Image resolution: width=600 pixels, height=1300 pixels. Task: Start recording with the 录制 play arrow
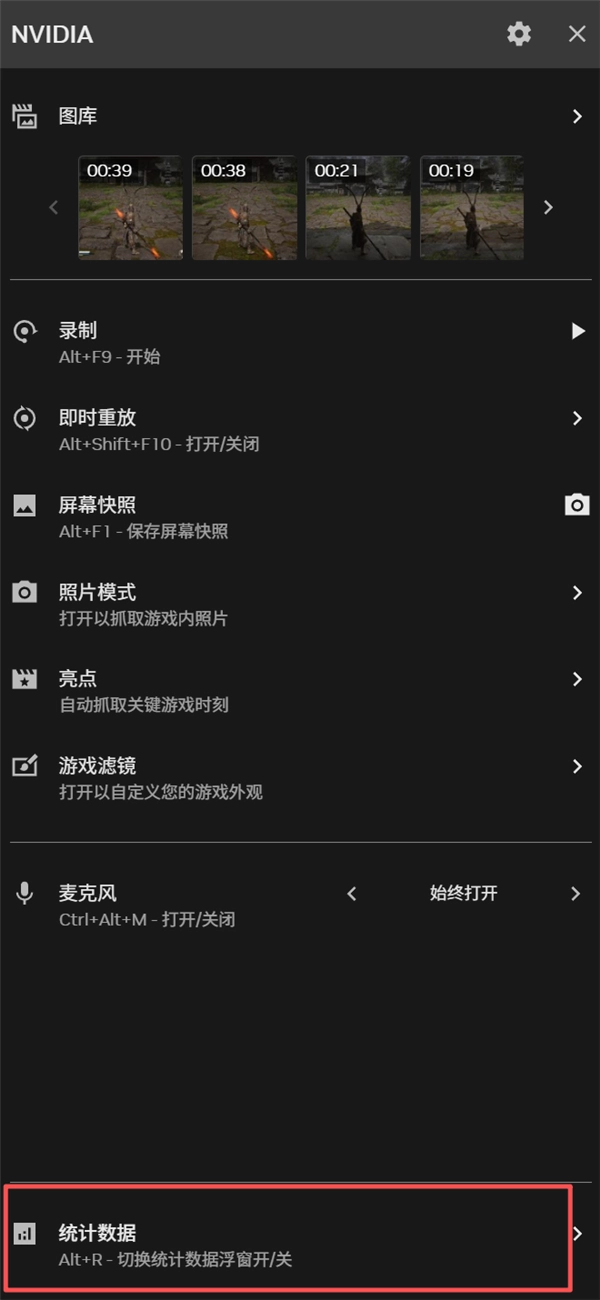(577, 331)
